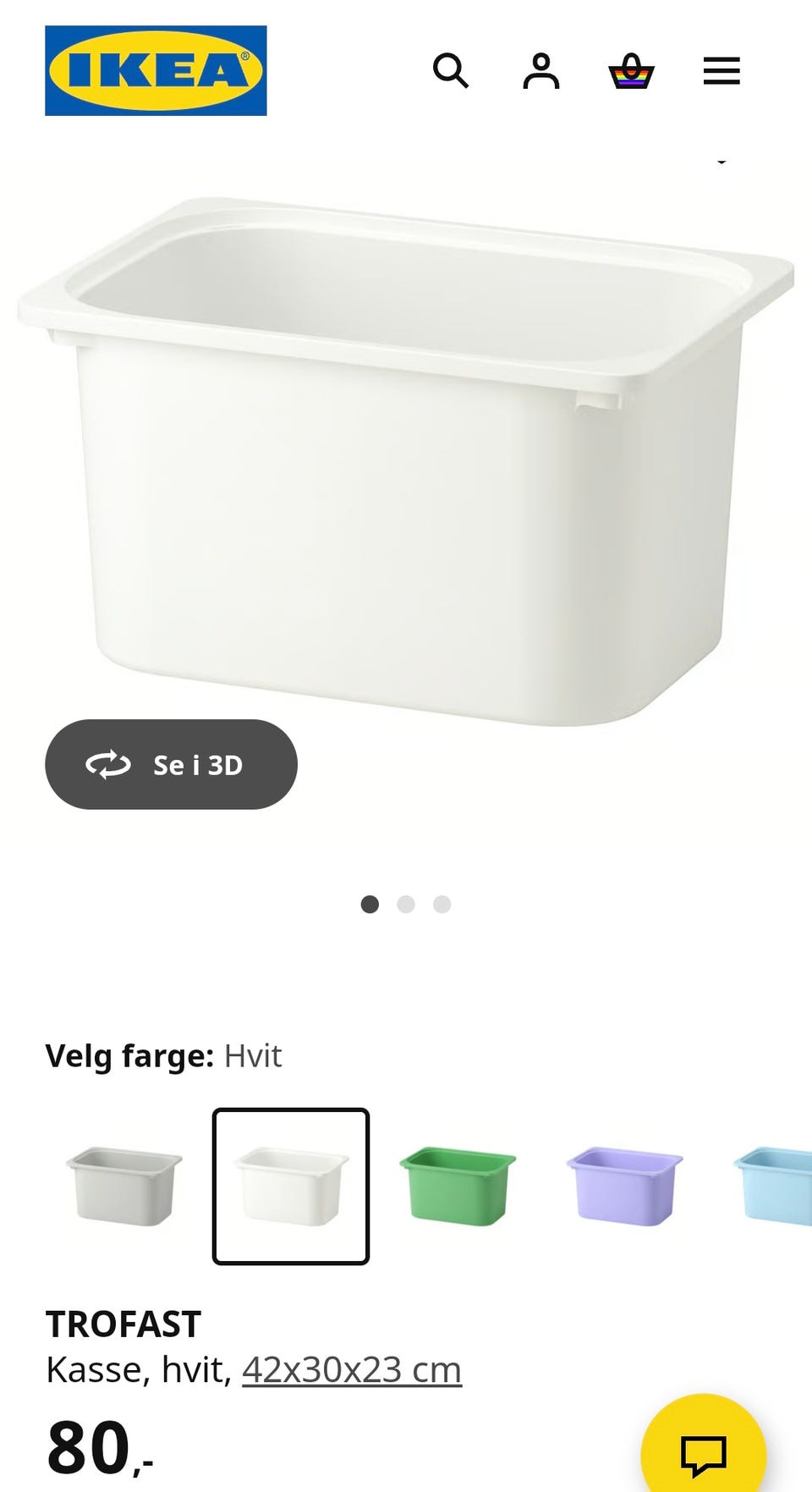Pick the light blue color variant

(774, 1186)
